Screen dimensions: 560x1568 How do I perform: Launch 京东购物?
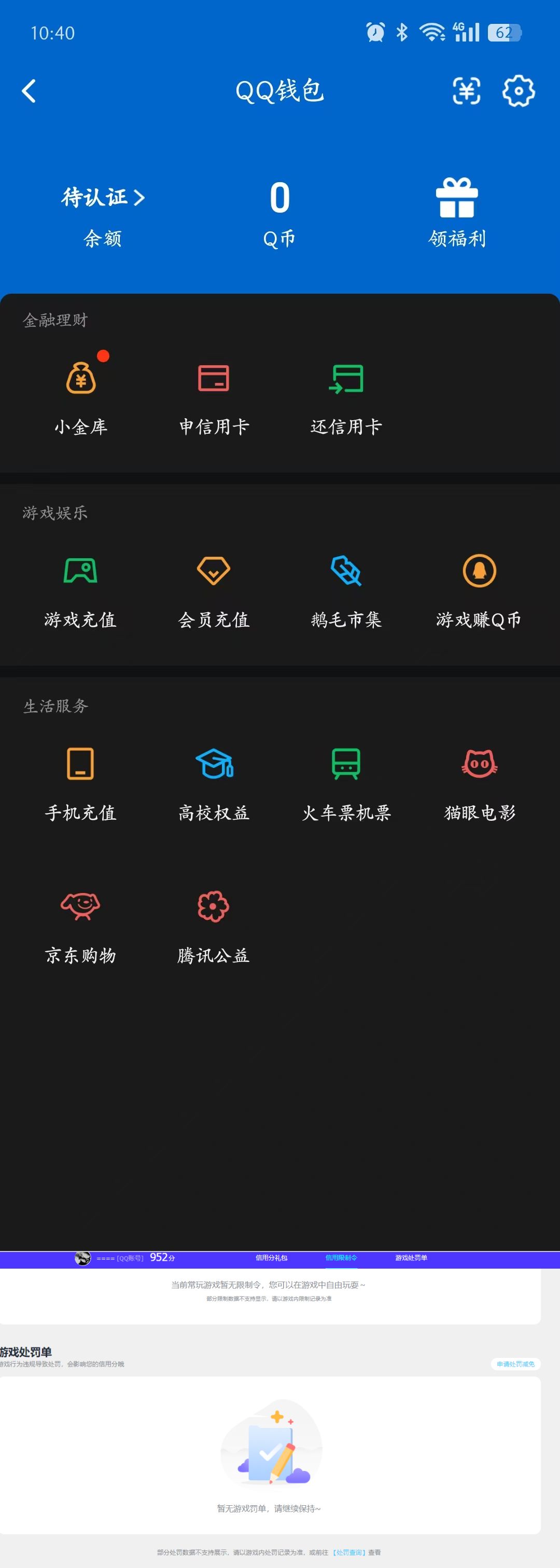pyautogui.click(x=80, y=925)
